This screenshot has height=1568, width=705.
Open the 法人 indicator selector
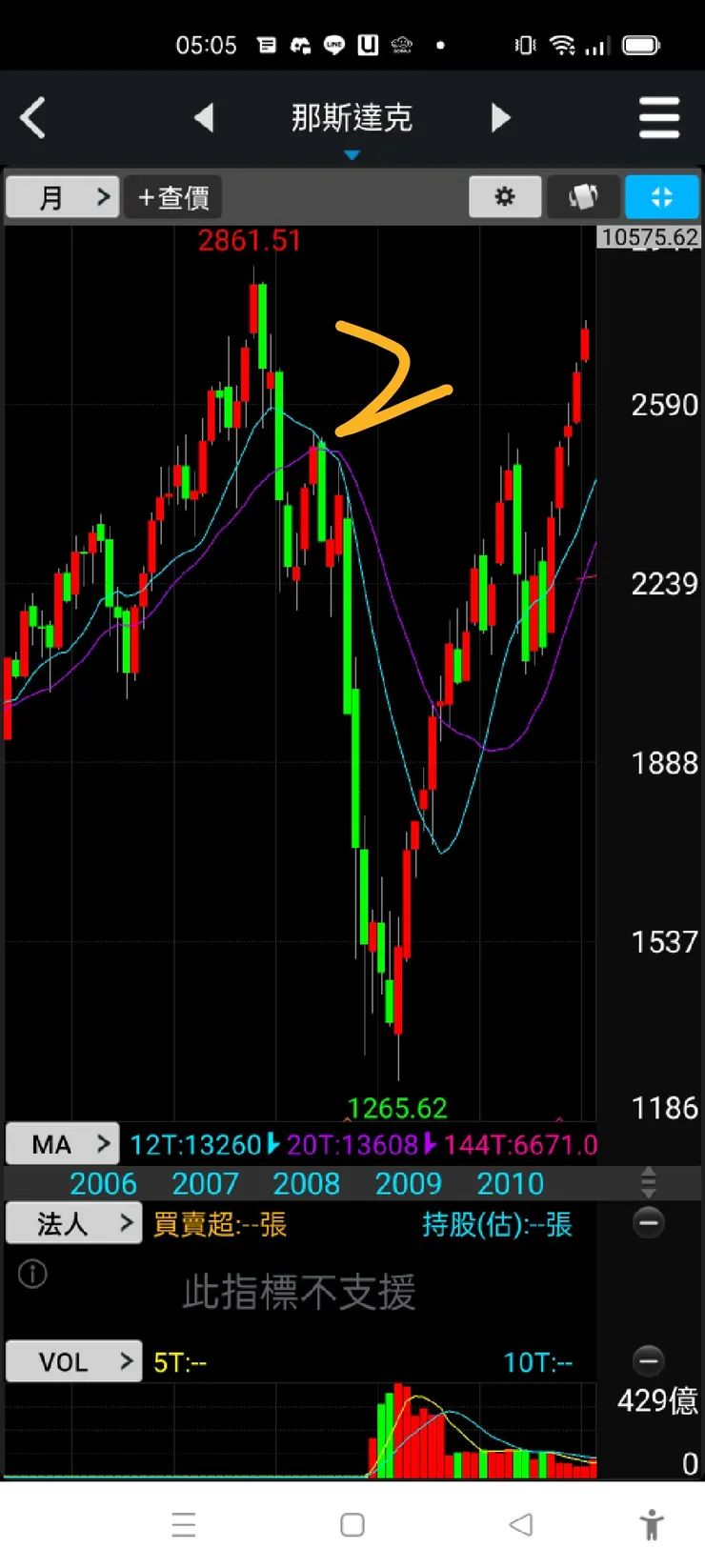[73, 1224]
